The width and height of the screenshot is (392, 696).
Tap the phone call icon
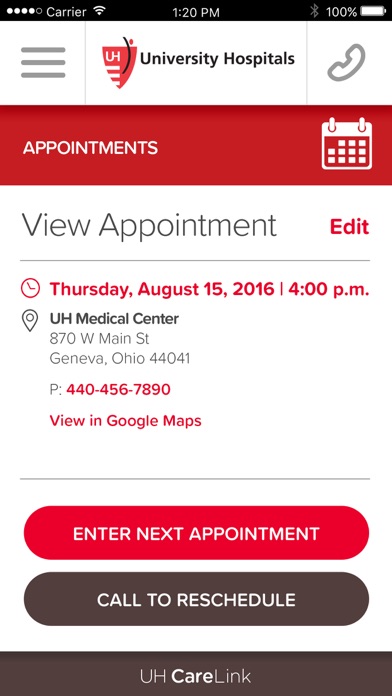point(346,63)
